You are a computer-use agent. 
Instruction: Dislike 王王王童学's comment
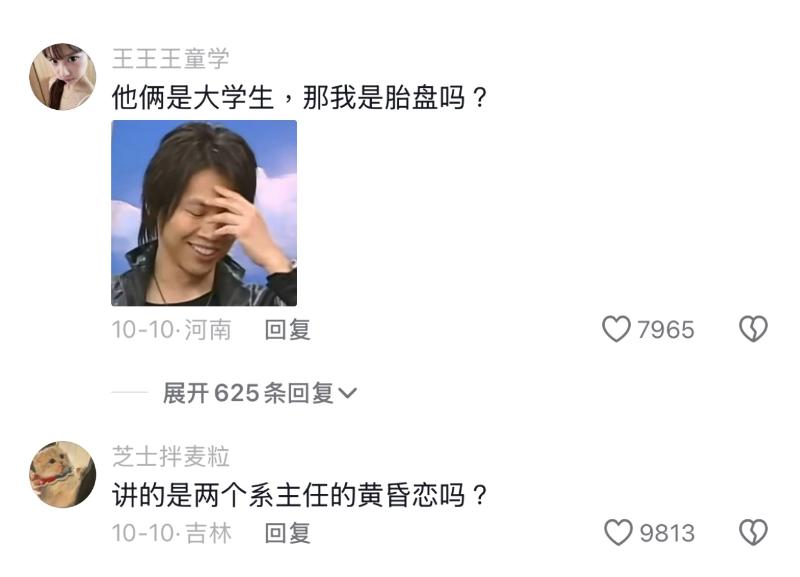[x=753, y=329]
